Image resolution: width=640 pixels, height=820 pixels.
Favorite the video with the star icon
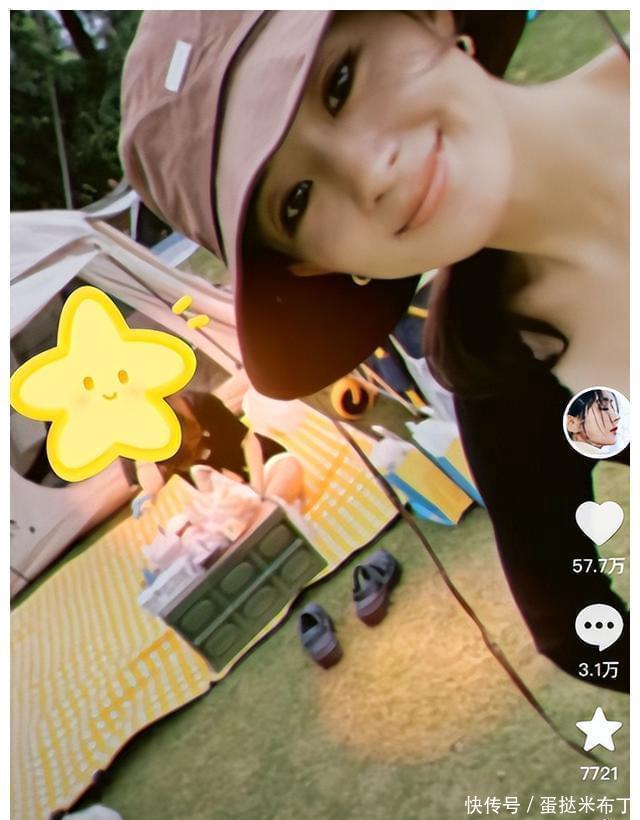pyautogui.click(x=599, y=730)
